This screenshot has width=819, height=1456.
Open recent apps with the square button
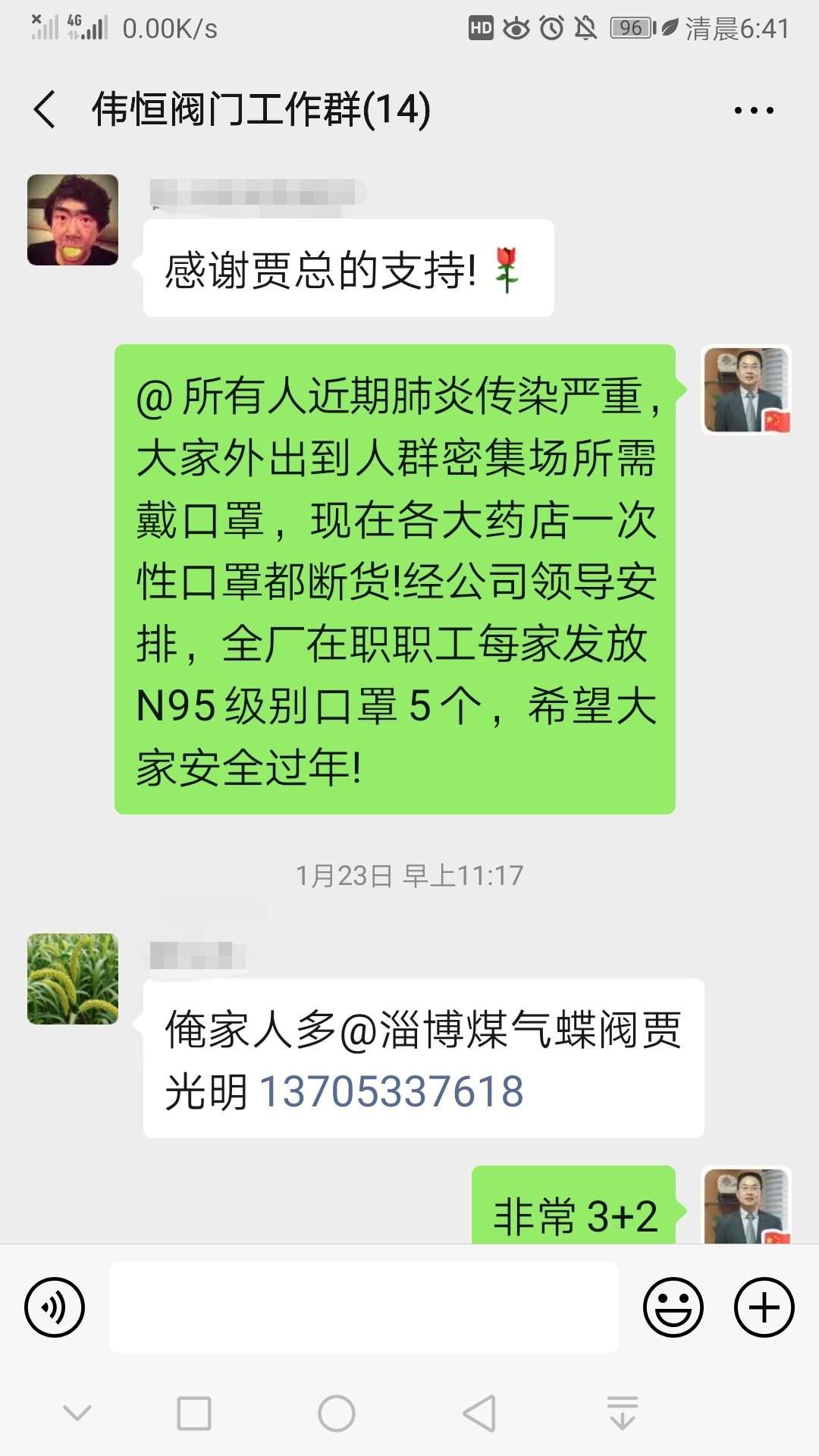tap(194, 1414)
